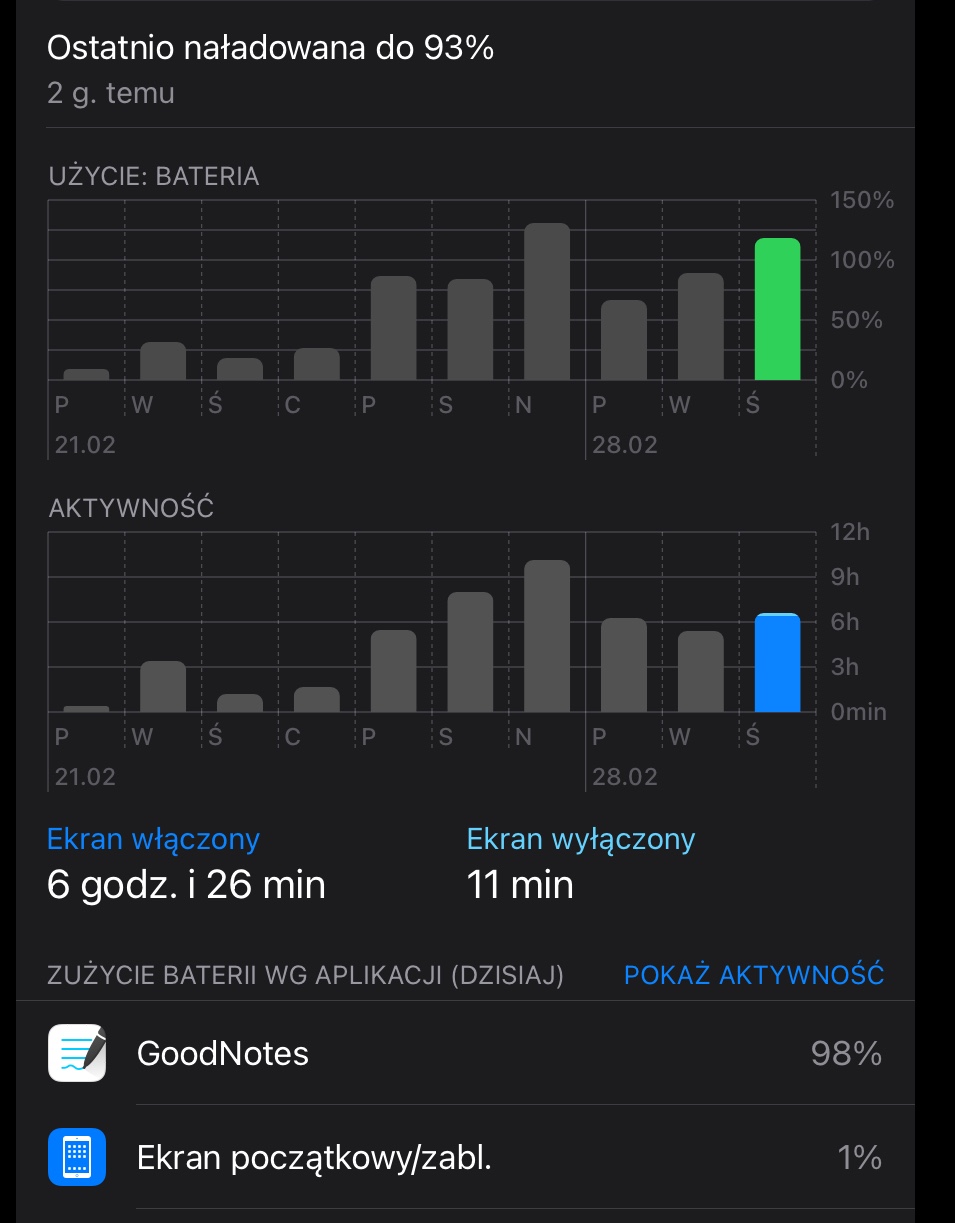
Task: Select the blue bar in the AKTYWNOŚĆ chart
Action: tap(777, 663)
